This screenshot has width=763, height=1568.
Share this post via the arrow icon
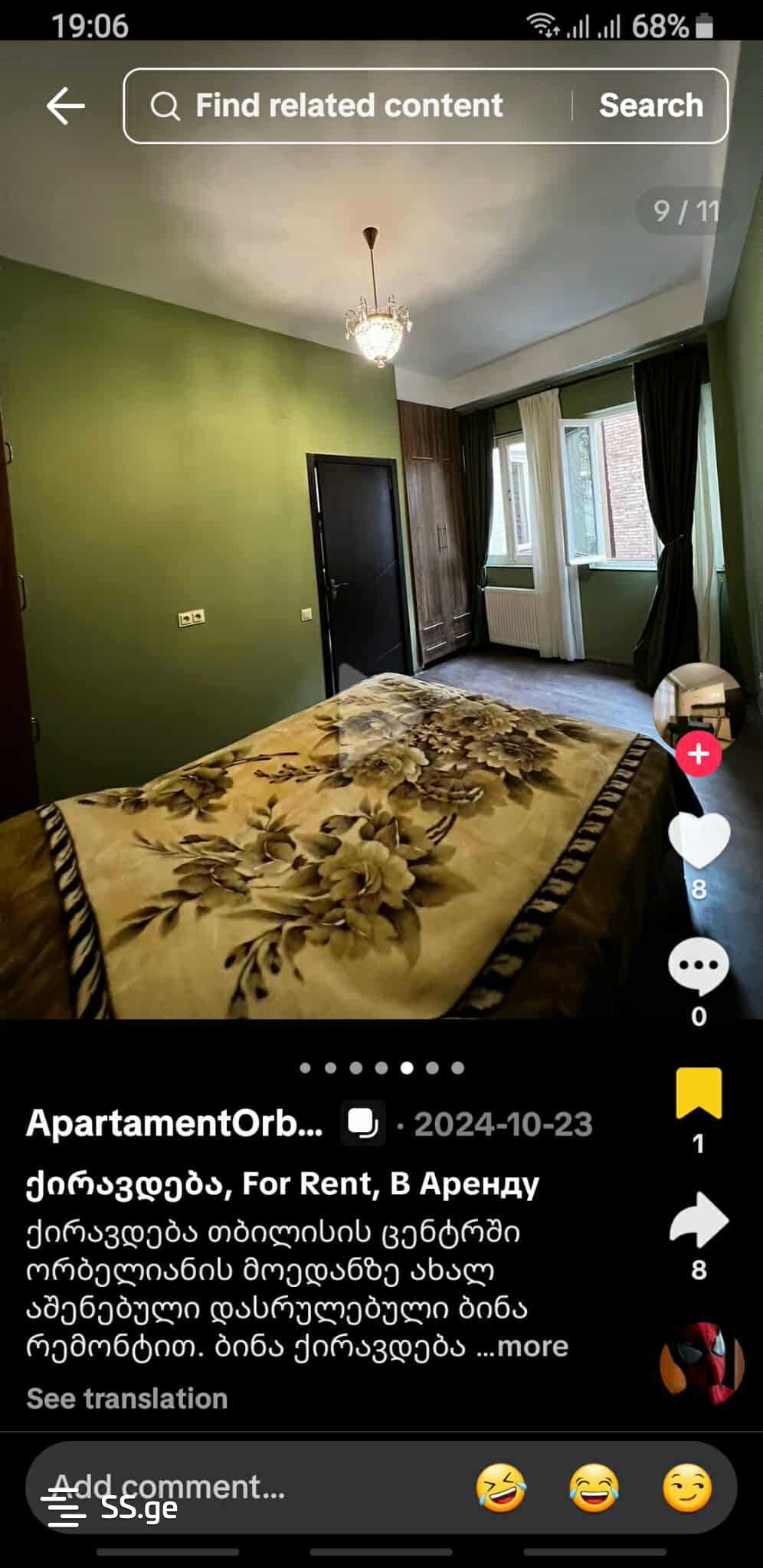click(699, 1220)
